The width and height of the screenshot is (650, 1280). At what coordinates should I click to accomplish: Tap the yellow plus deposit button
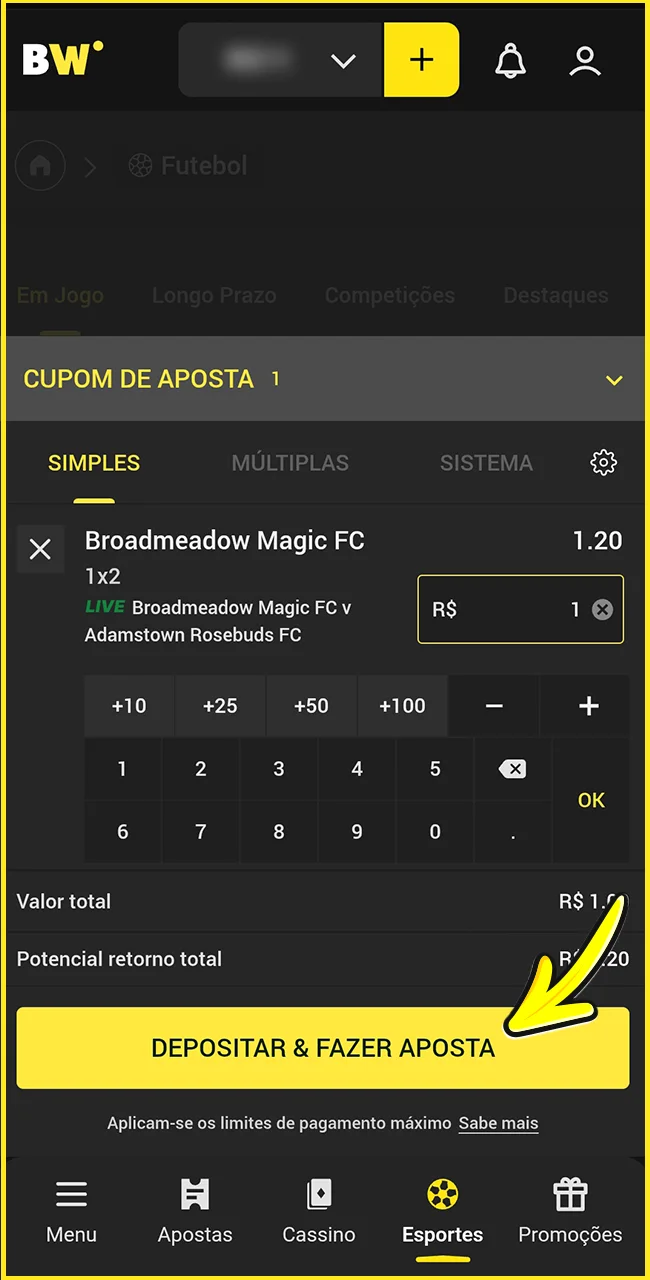(421, 60)
